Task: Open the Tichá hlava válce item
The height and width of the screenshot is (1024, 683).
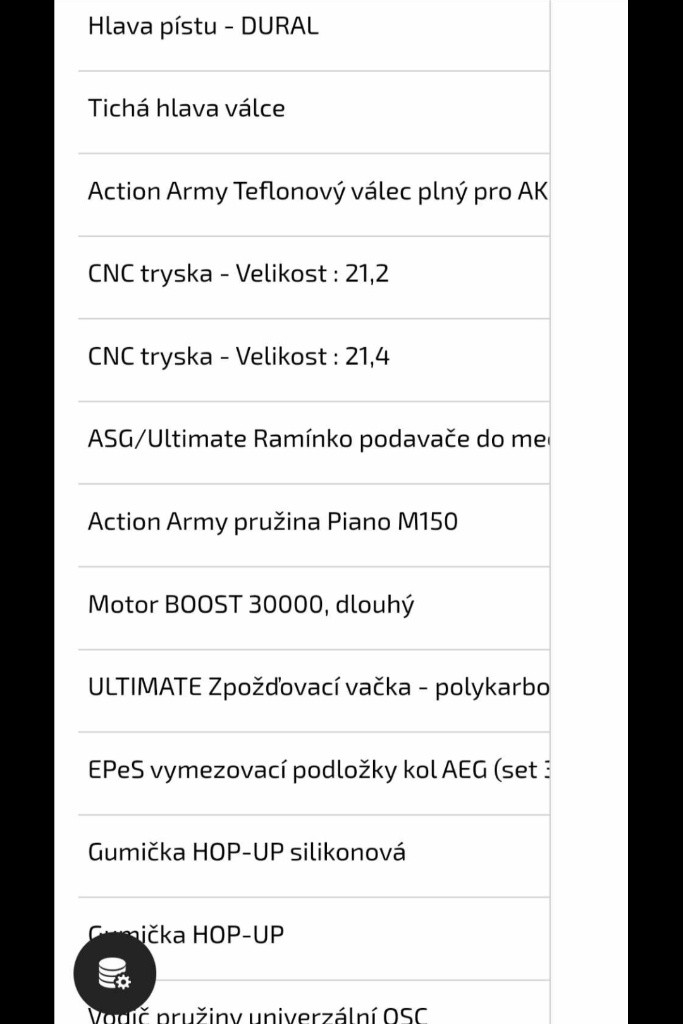Action: [187, 108]
